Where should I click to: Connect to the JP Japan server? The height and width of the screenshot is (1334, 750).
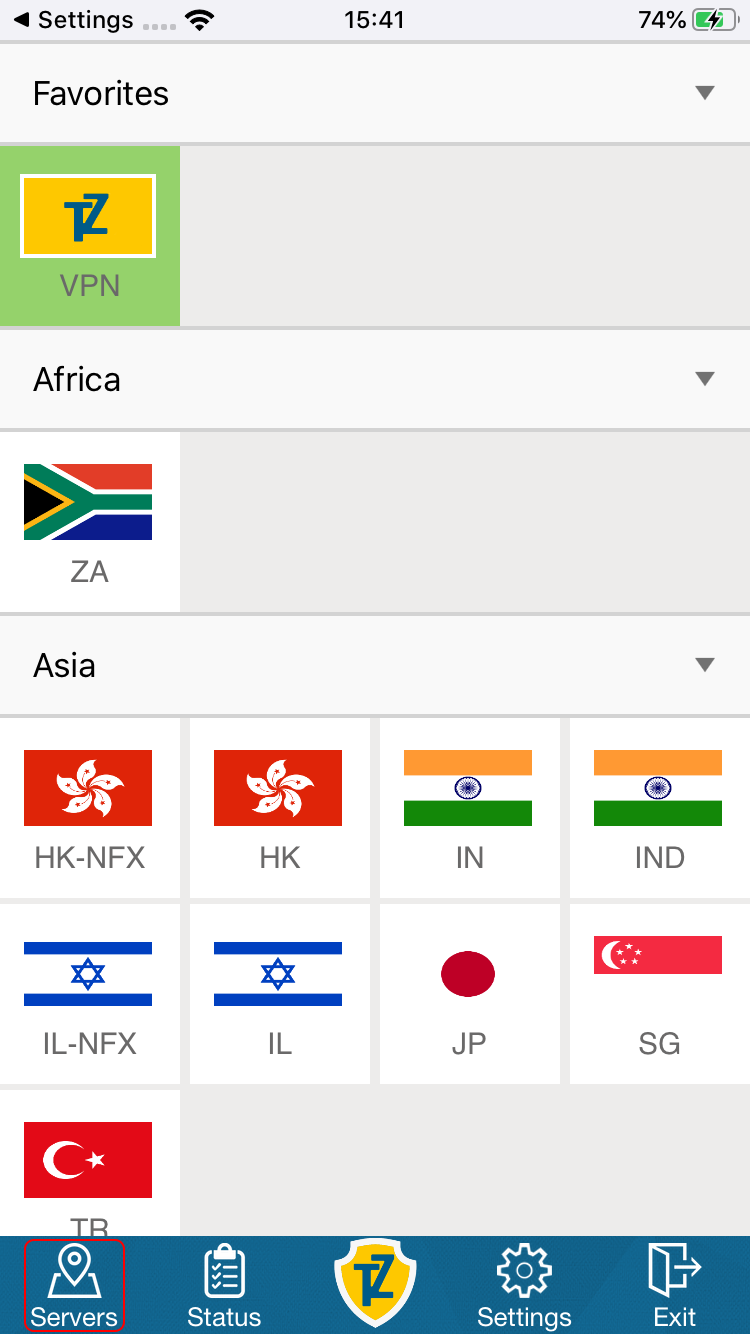pyautogui.click(x=470, y=994)
